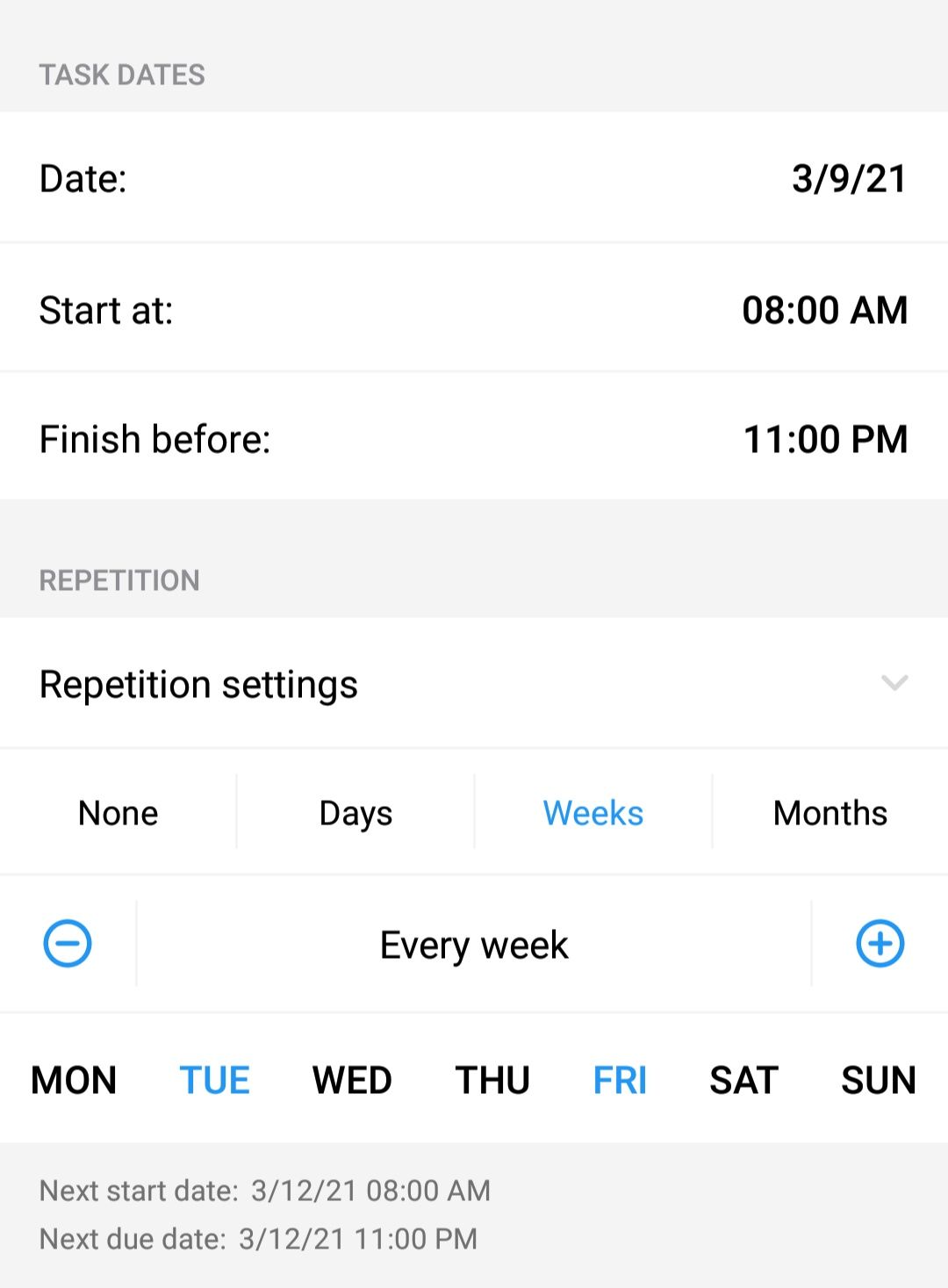Toggle THU as a repeat day
Screen dimensions: 948x1288
(x=492, y=1080)
